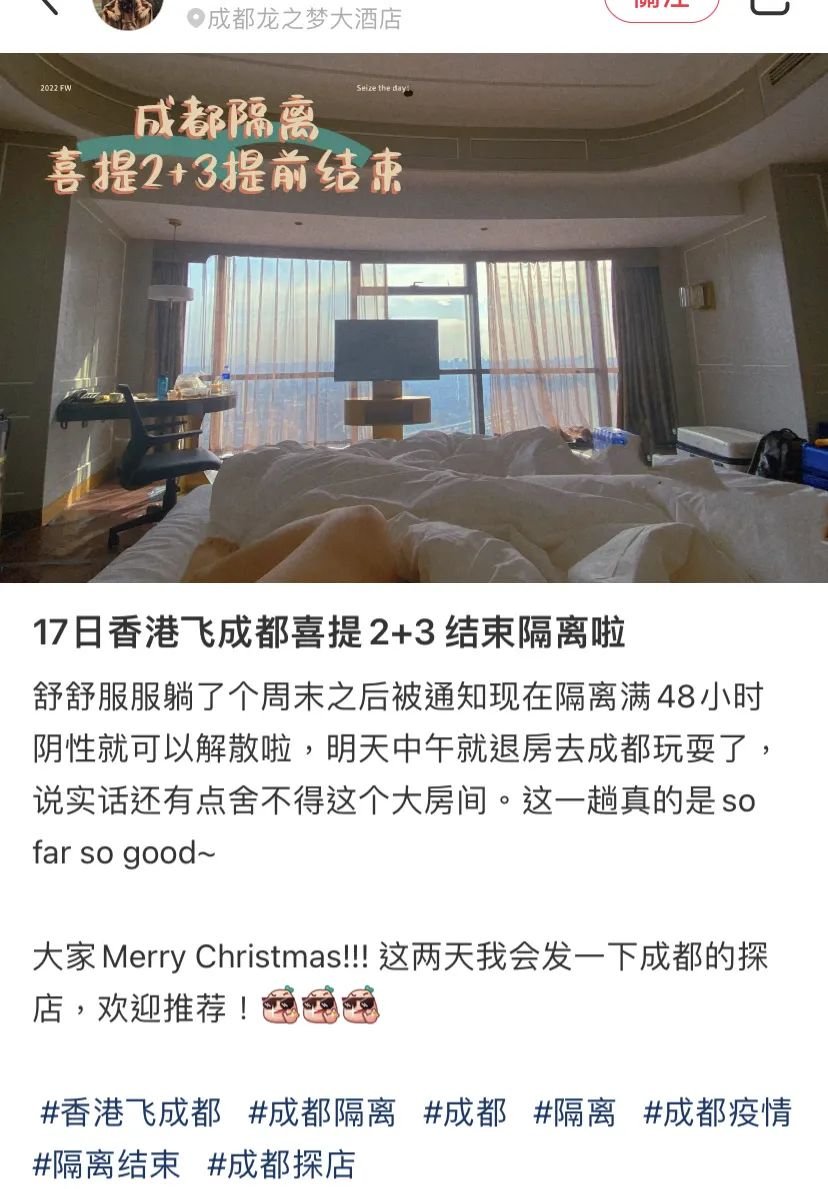This screenshot has height=1189, width=828.
Task: Open hashtag #成都隔离
Action: coord(322,1112)
